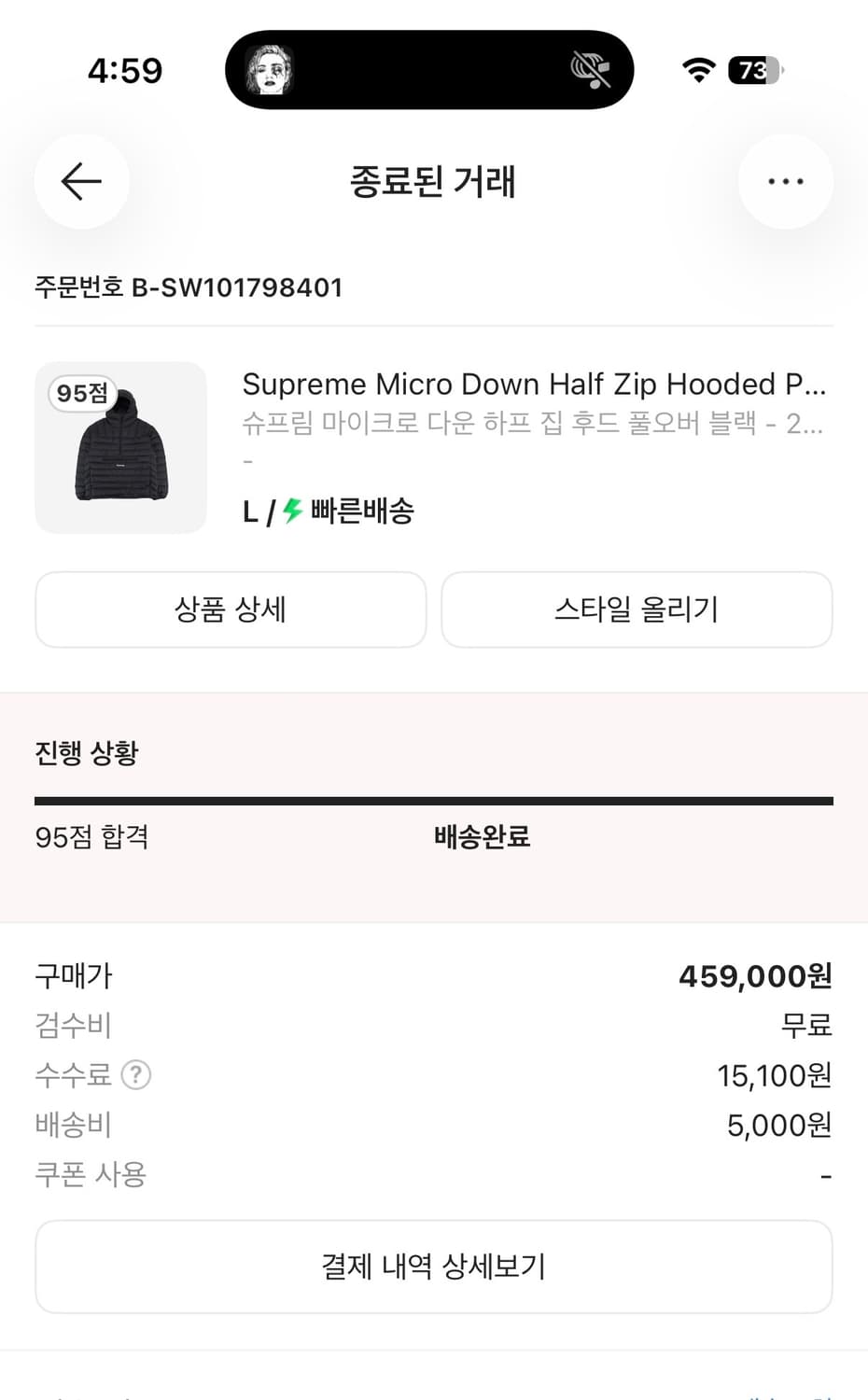The image size is (868, 1400).
Task: Open 상품 상세 product details
Action: tap(231, 609)
